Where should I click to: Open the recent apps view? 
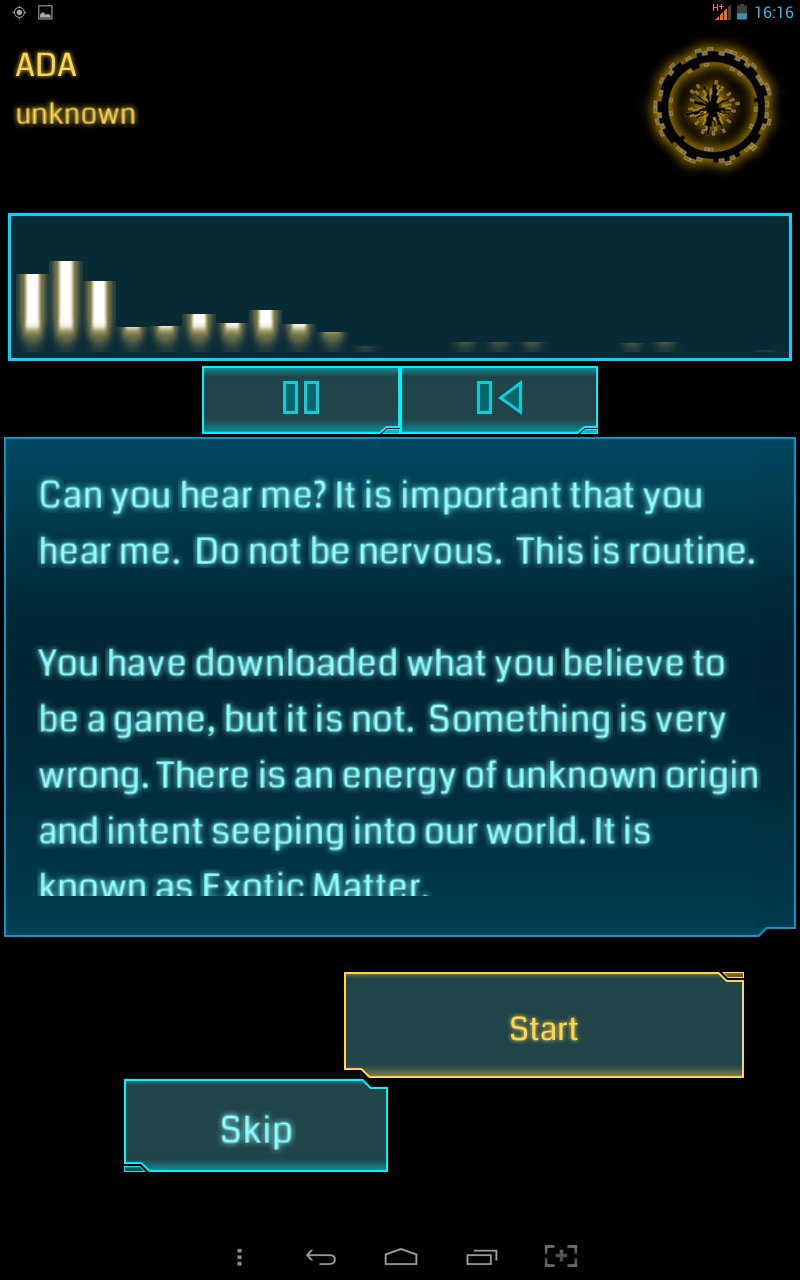pos(481,1257)
